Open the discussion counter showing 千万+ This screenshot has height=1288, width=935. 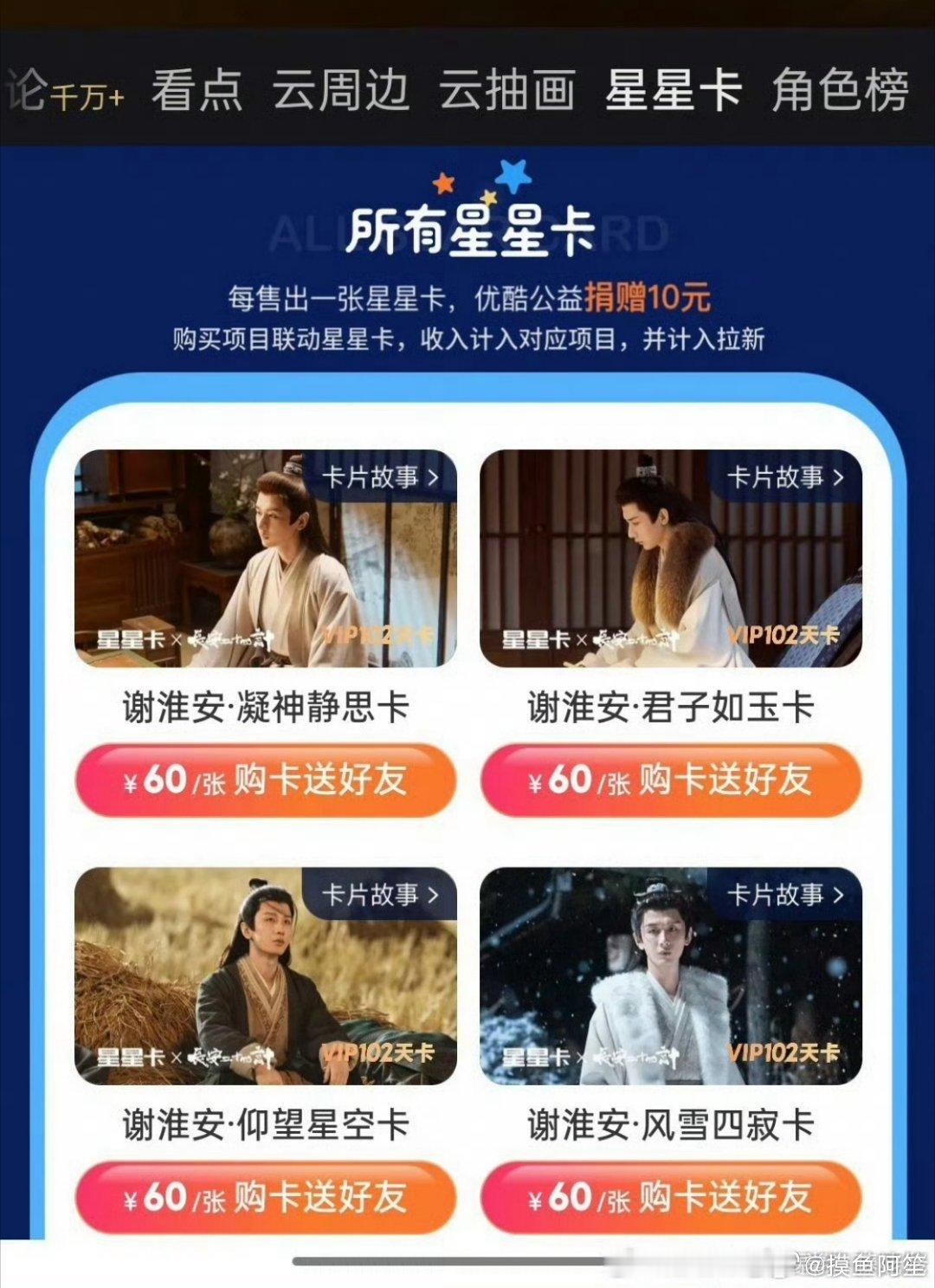point(59,94)
